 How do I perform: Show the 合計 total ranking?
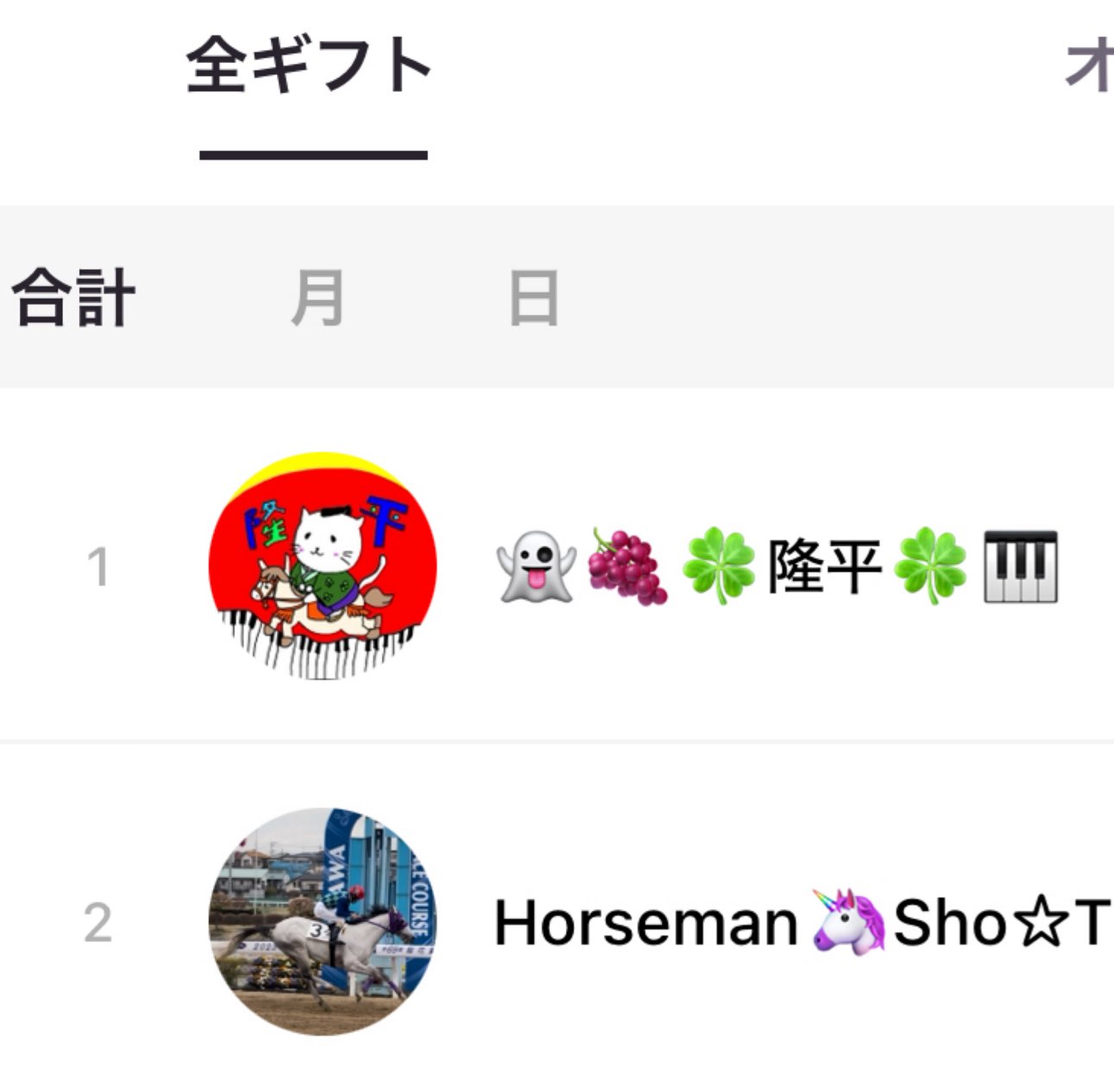click(73, 298)
